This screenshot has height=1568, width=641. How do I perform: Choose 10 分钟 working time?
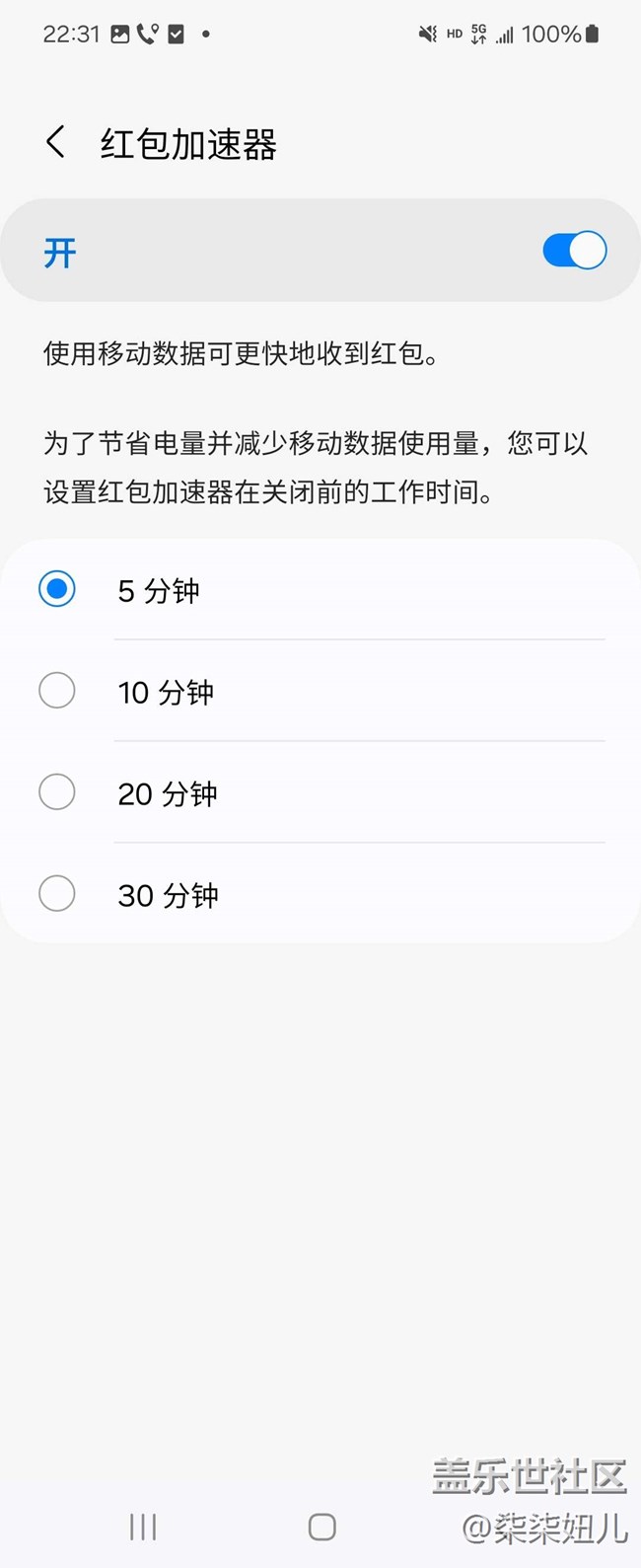(x=320, y=691)
